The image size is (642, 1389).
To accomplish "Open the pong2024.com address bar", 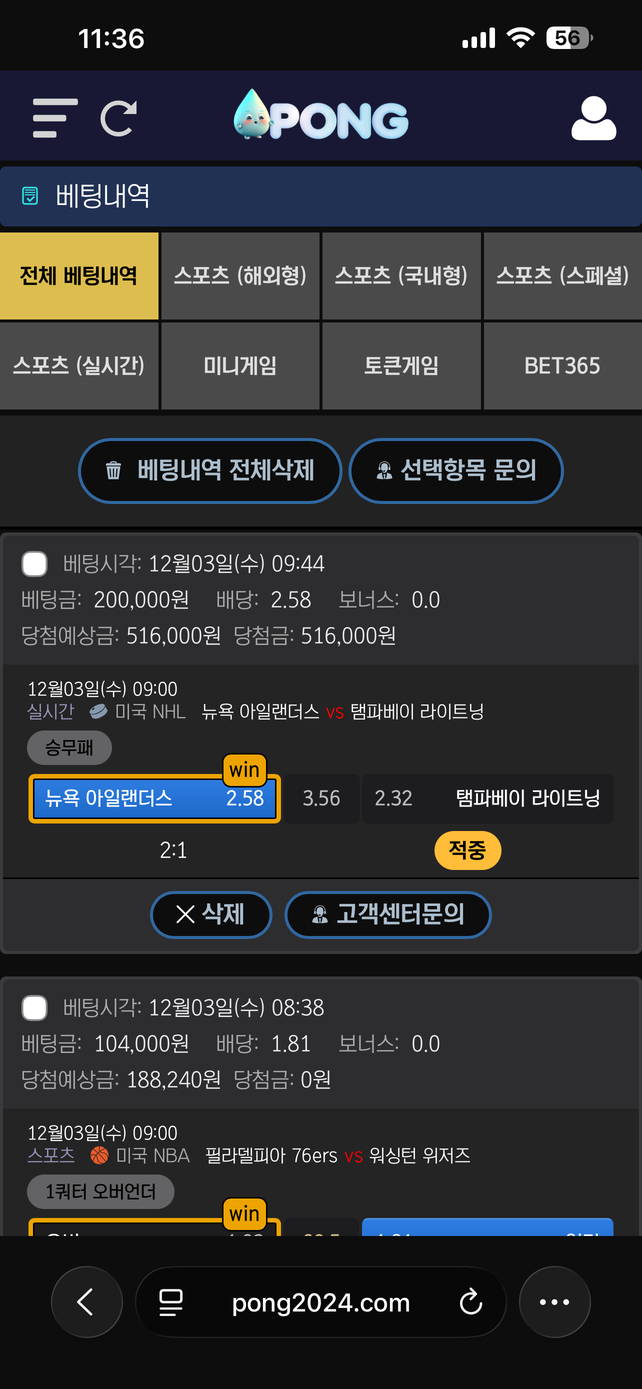I will pyautogui.click(x=320, y=1303).
